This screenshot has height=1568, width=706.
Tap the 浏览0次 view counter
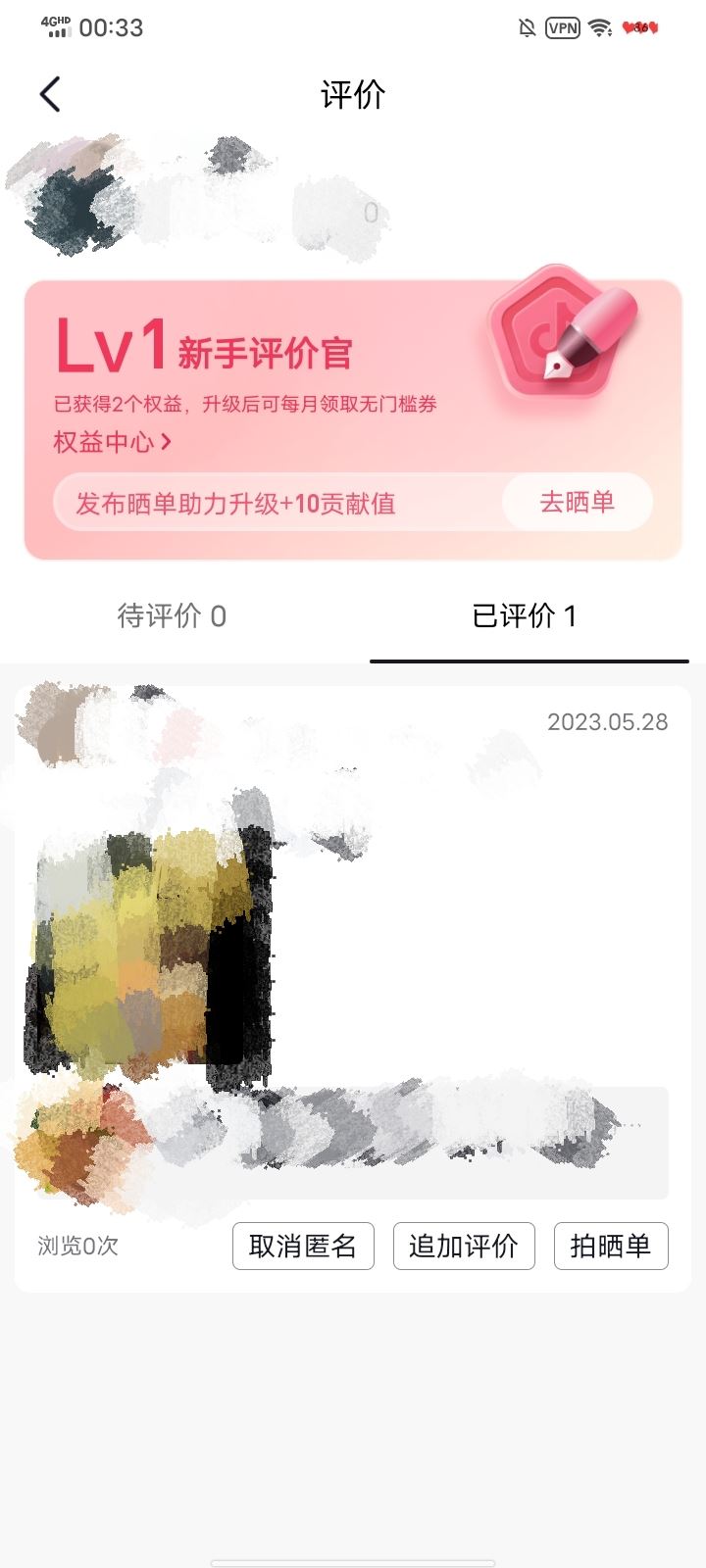77,1247
